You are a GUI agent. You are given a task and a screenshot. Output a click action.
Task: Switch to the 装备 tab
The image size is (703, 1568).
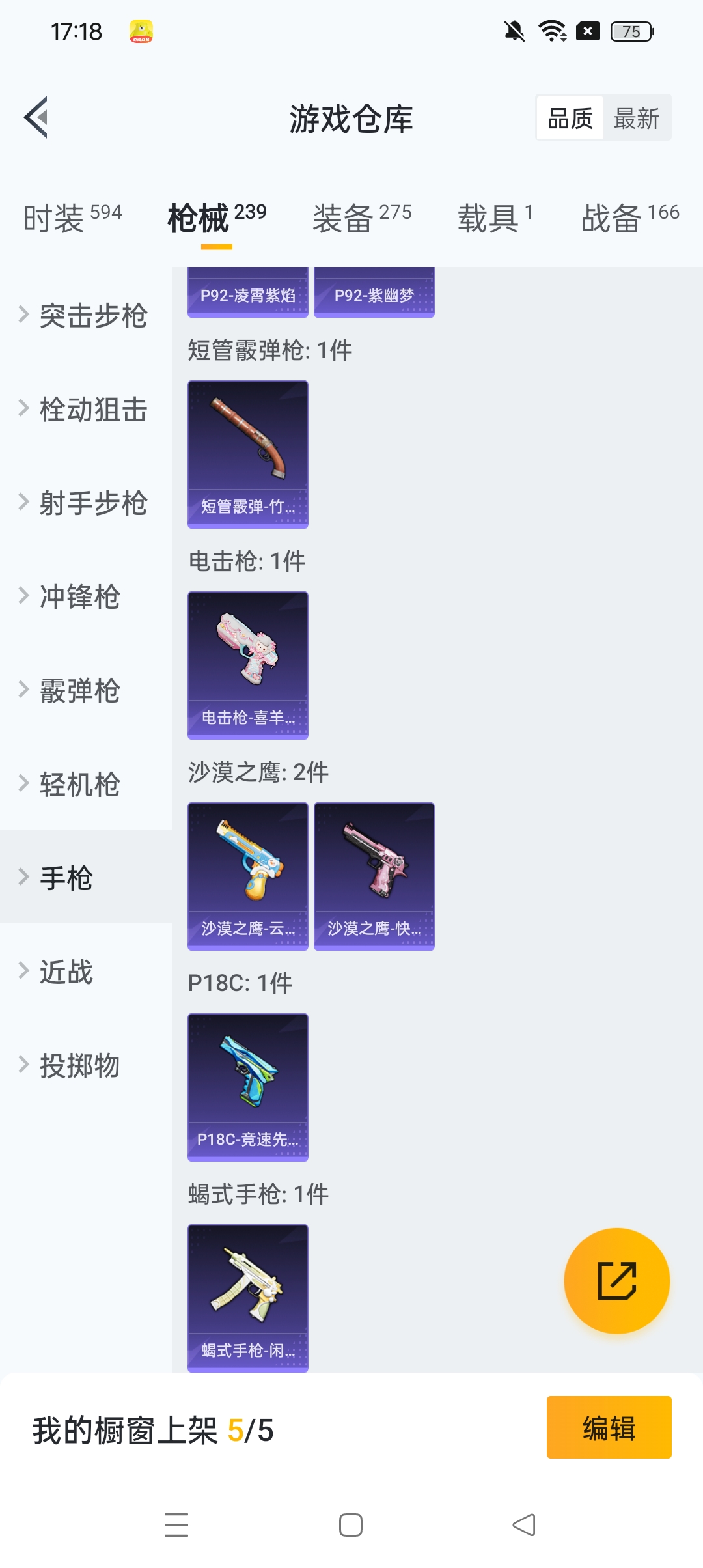(x=362, y=217)
